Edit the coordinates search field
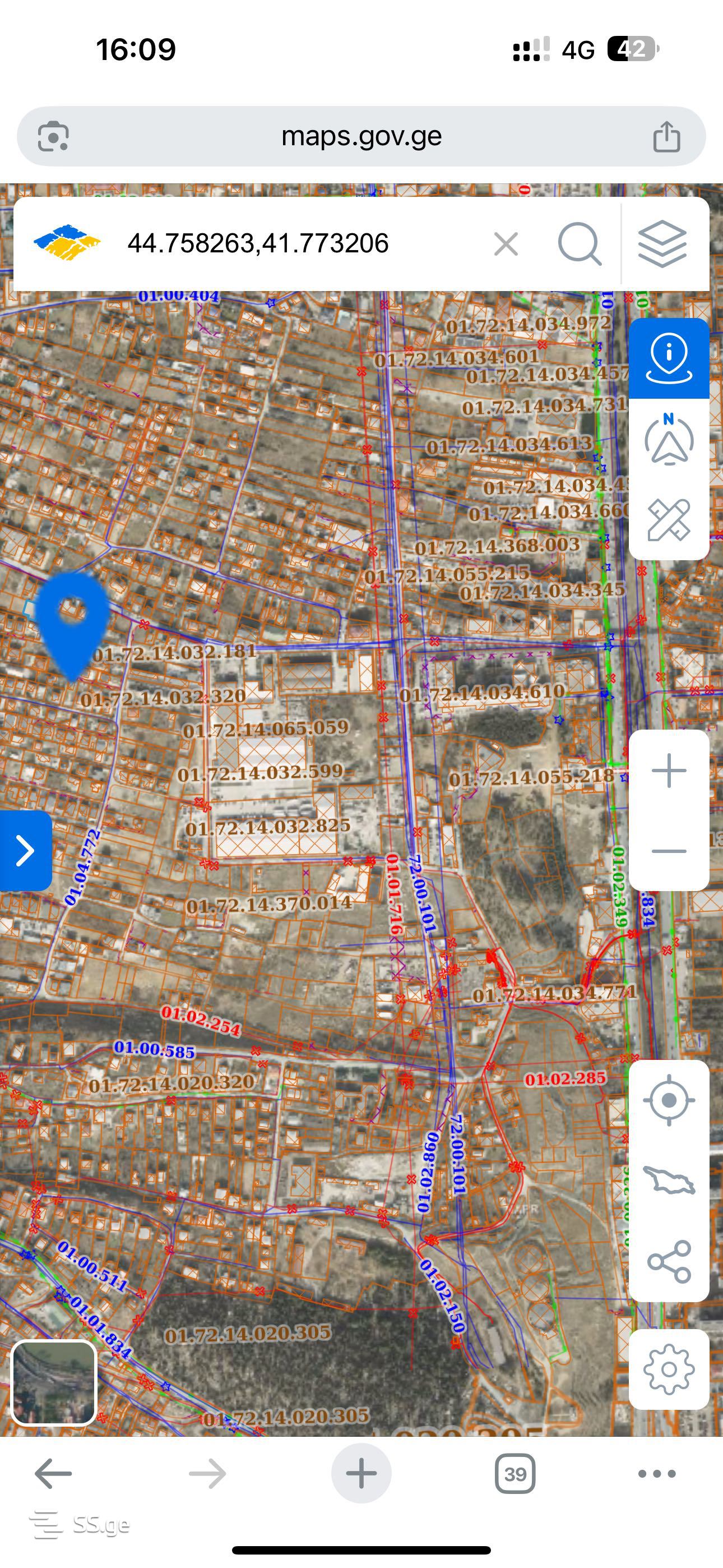 coord(292,243)
